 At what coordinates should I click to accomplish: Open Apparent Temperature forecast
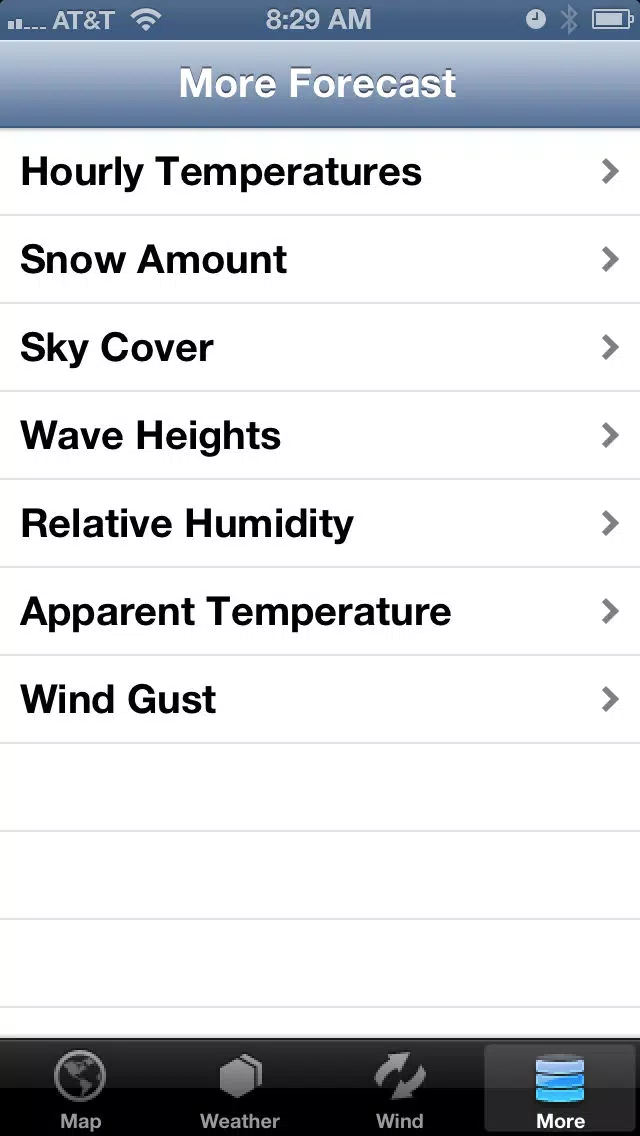pyautogui.click(x=320, y=611)
